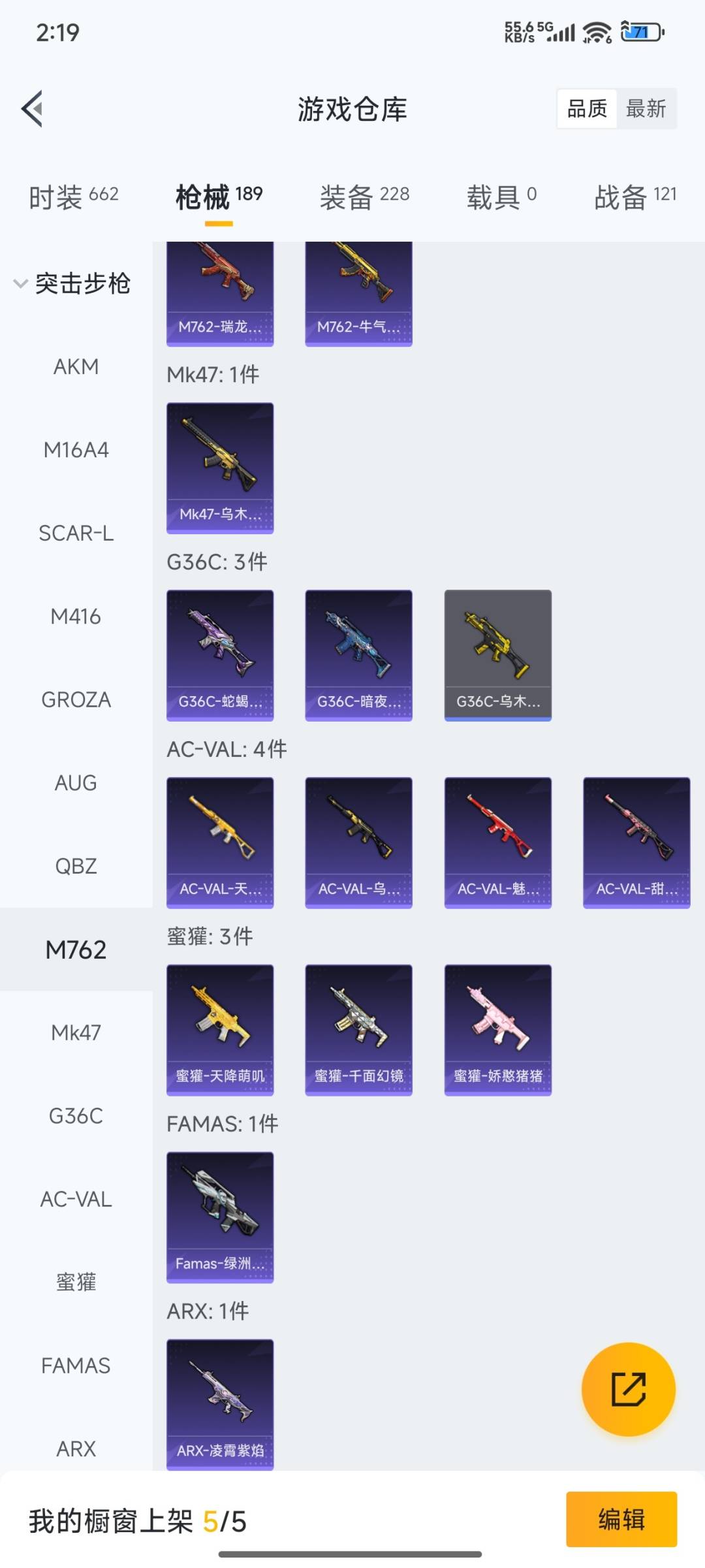View 蜜獾-千面幻镜 skin
Image resolution: width=705 pixels, height=1568 pixels.
coord(359,1031)
